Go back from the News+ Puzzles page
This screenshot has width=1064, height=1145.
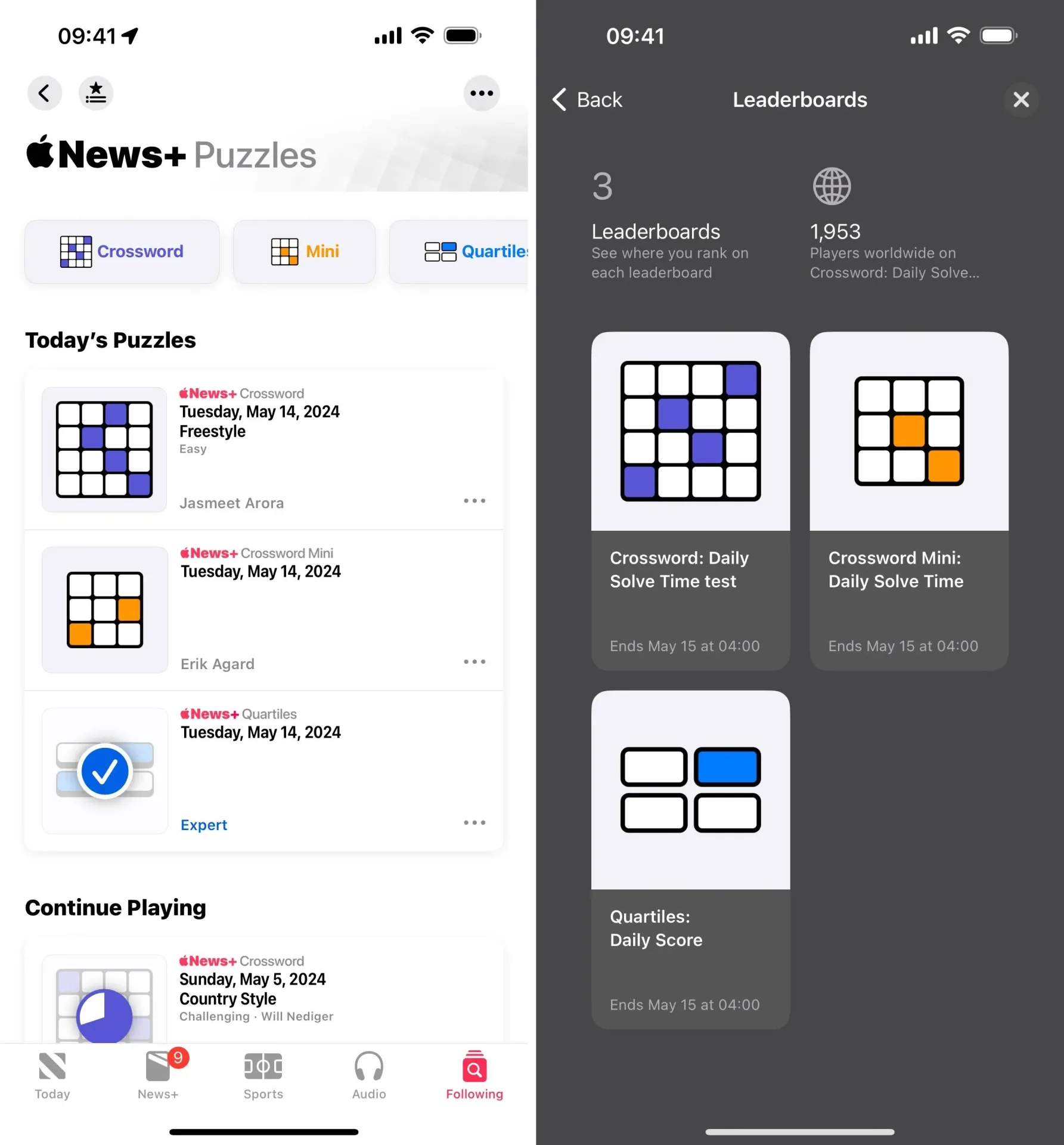tap(44, 93)
